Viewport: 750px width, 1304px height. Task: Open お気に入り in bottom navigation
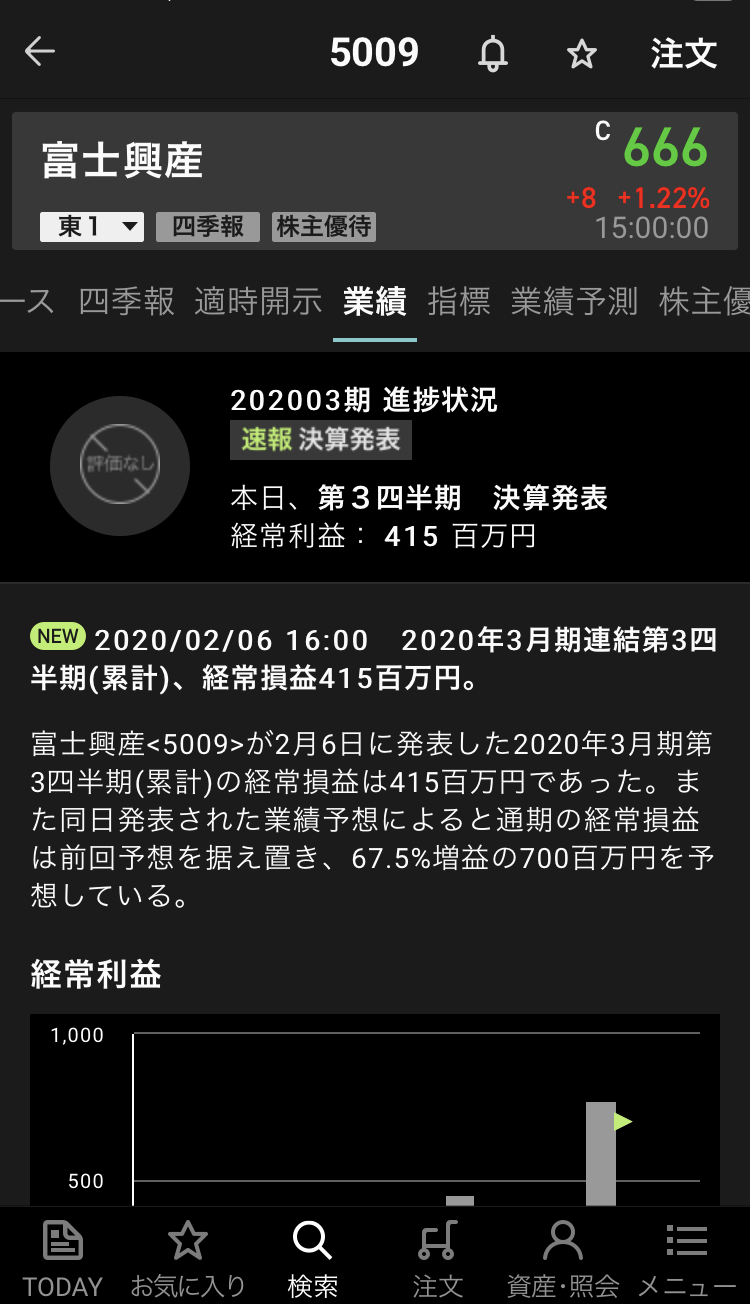point(187,1258)
